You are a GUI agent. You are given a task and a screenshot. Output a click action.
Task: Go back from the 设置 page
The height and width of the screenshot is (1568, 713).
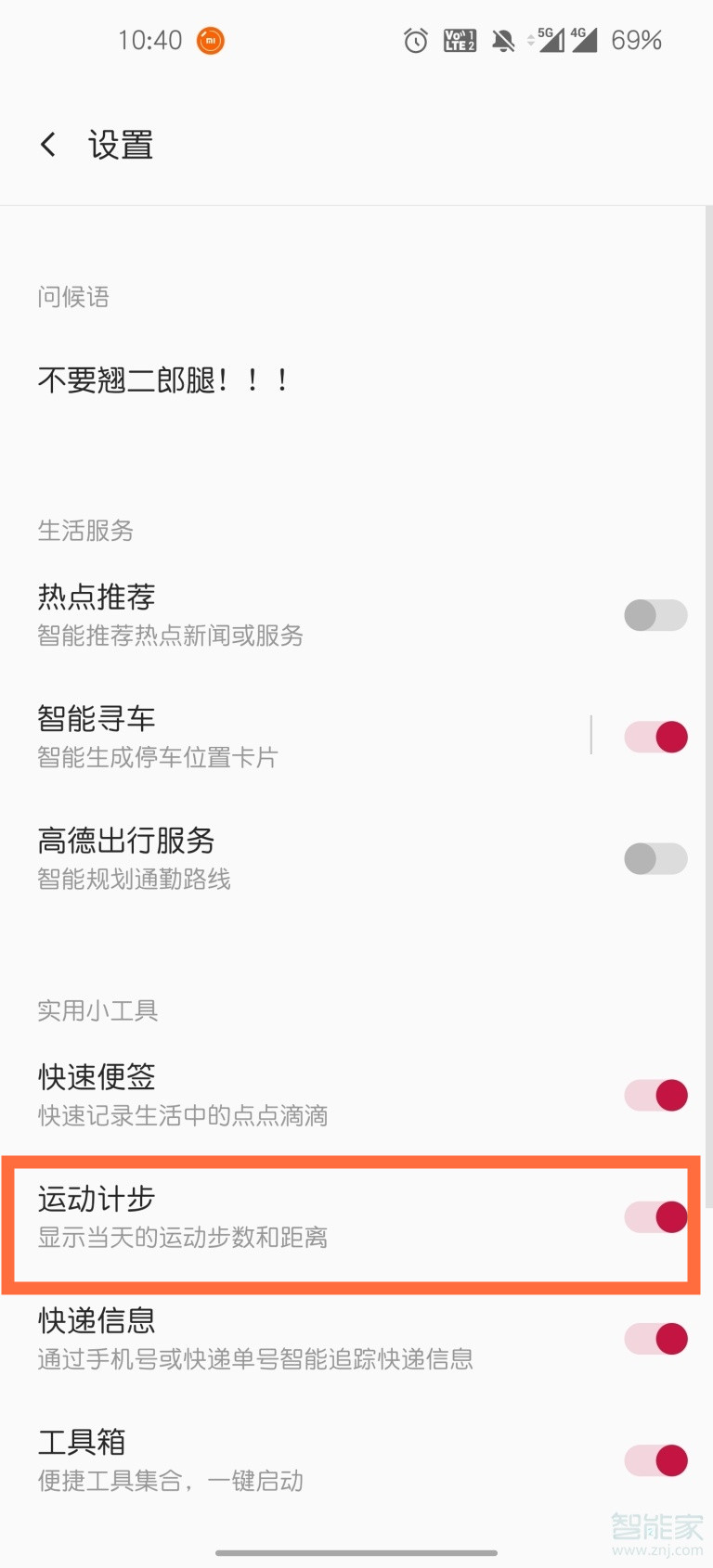(48, 145)
